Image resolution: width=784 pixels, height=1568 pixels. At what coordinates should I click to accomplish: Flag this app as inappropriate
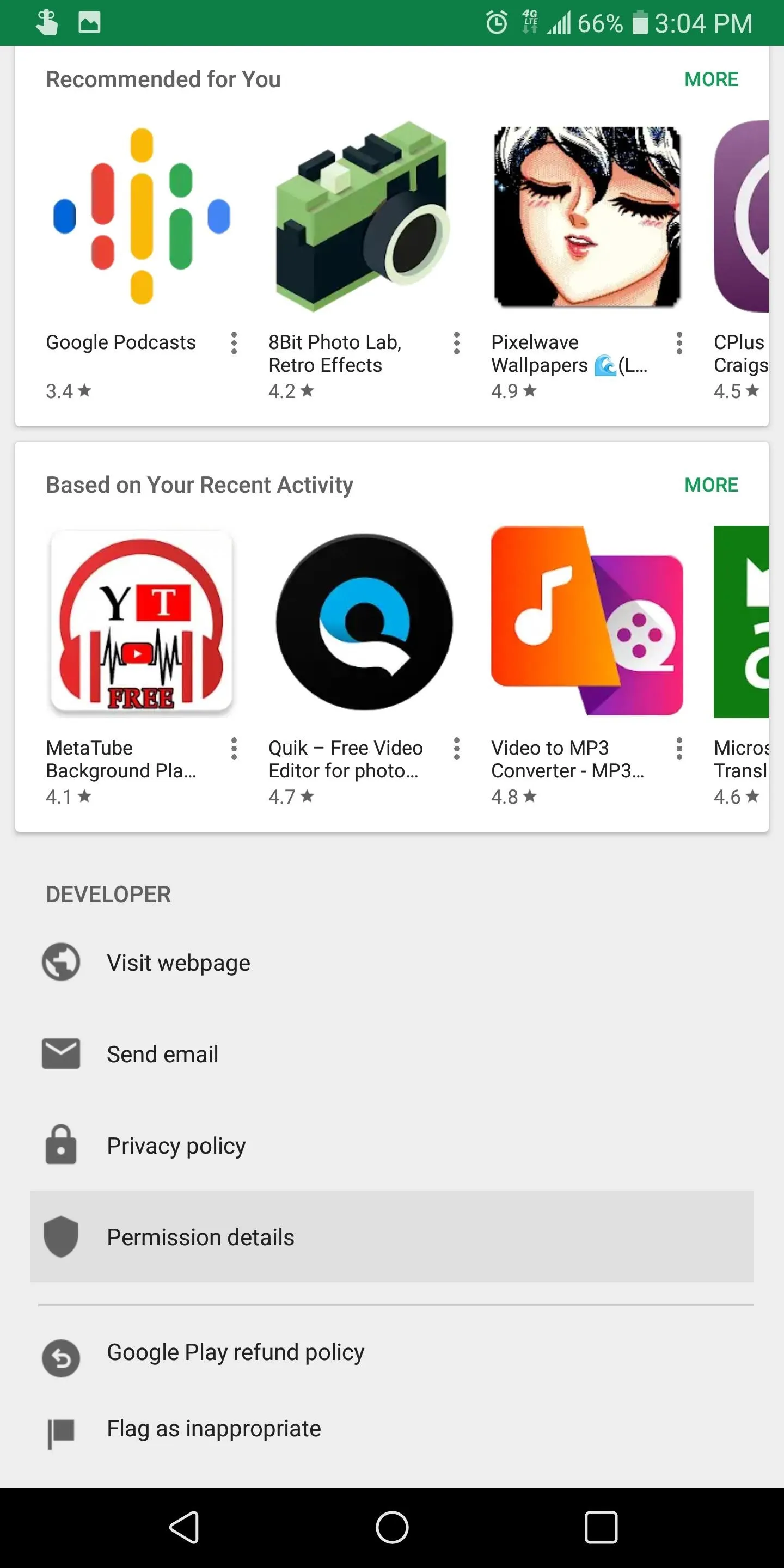(392, 1429)
